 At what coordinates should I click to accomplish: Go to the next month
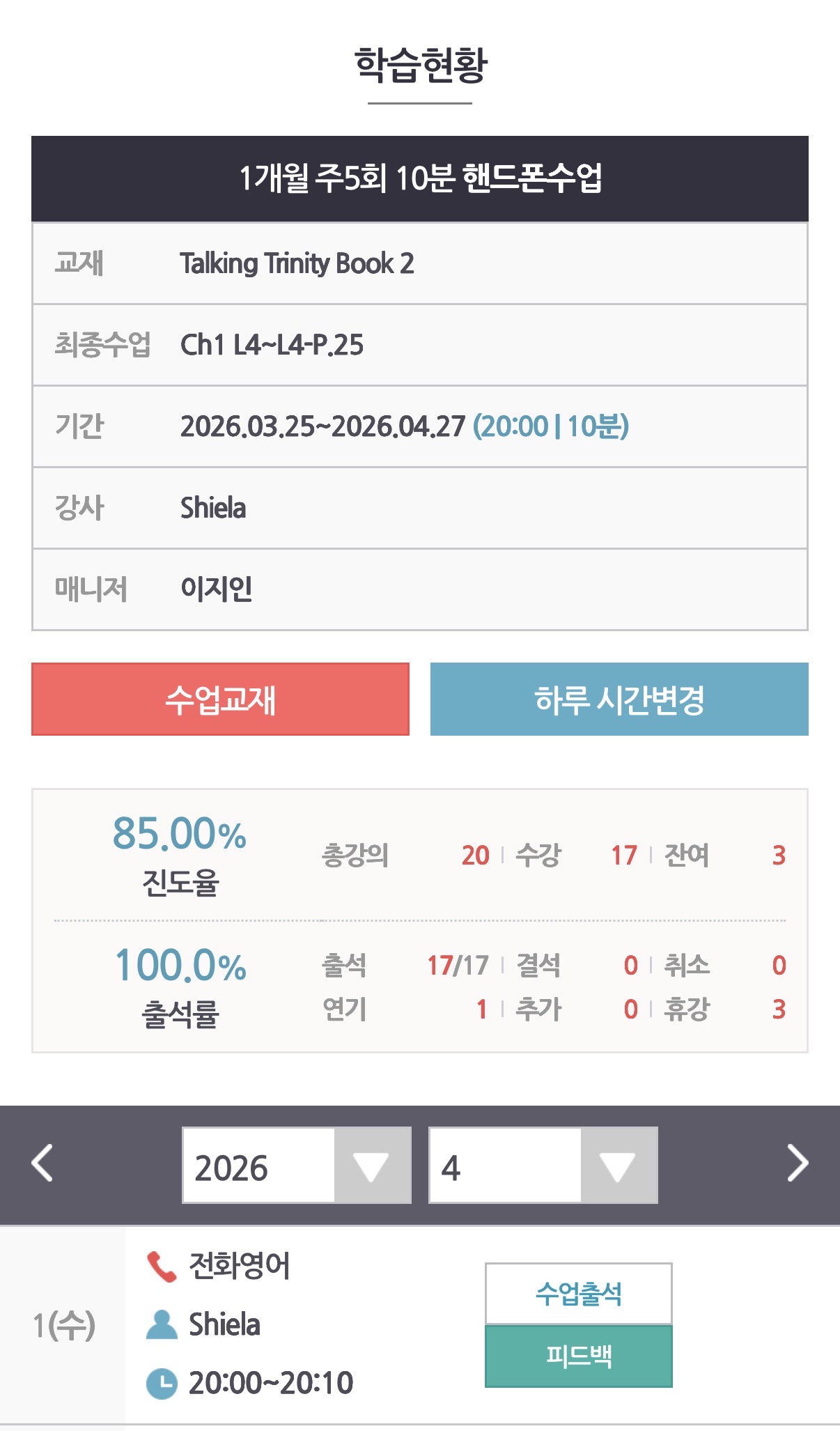click(797, 1163)
